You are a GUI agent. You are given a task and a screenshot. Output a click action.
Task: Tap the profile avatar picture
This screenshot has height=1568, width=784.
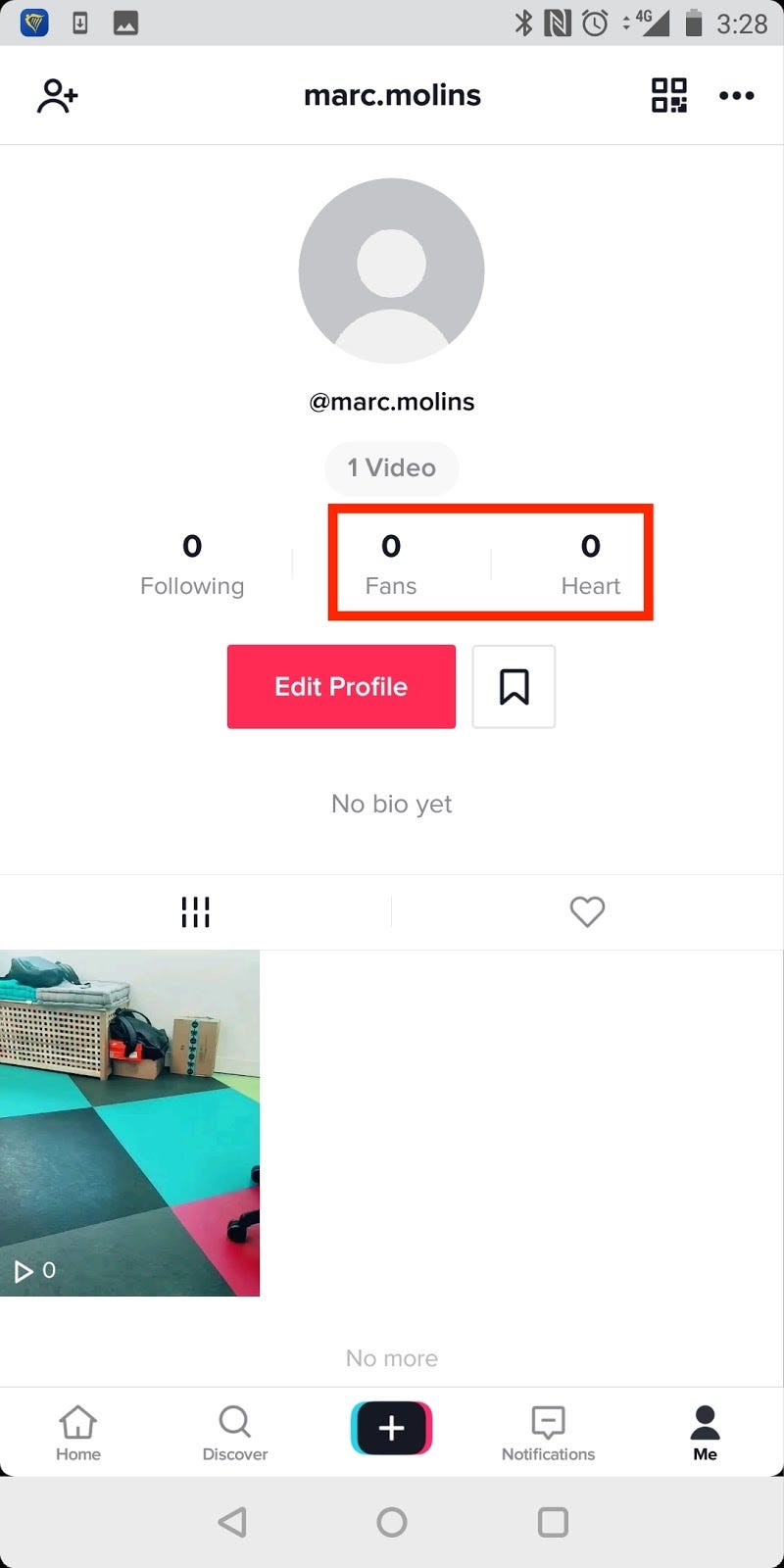coord(391,271)
